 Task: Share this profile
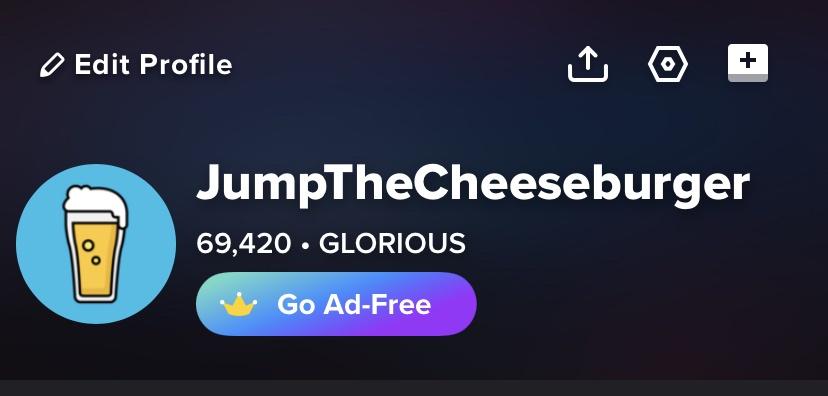coord(588,63)
